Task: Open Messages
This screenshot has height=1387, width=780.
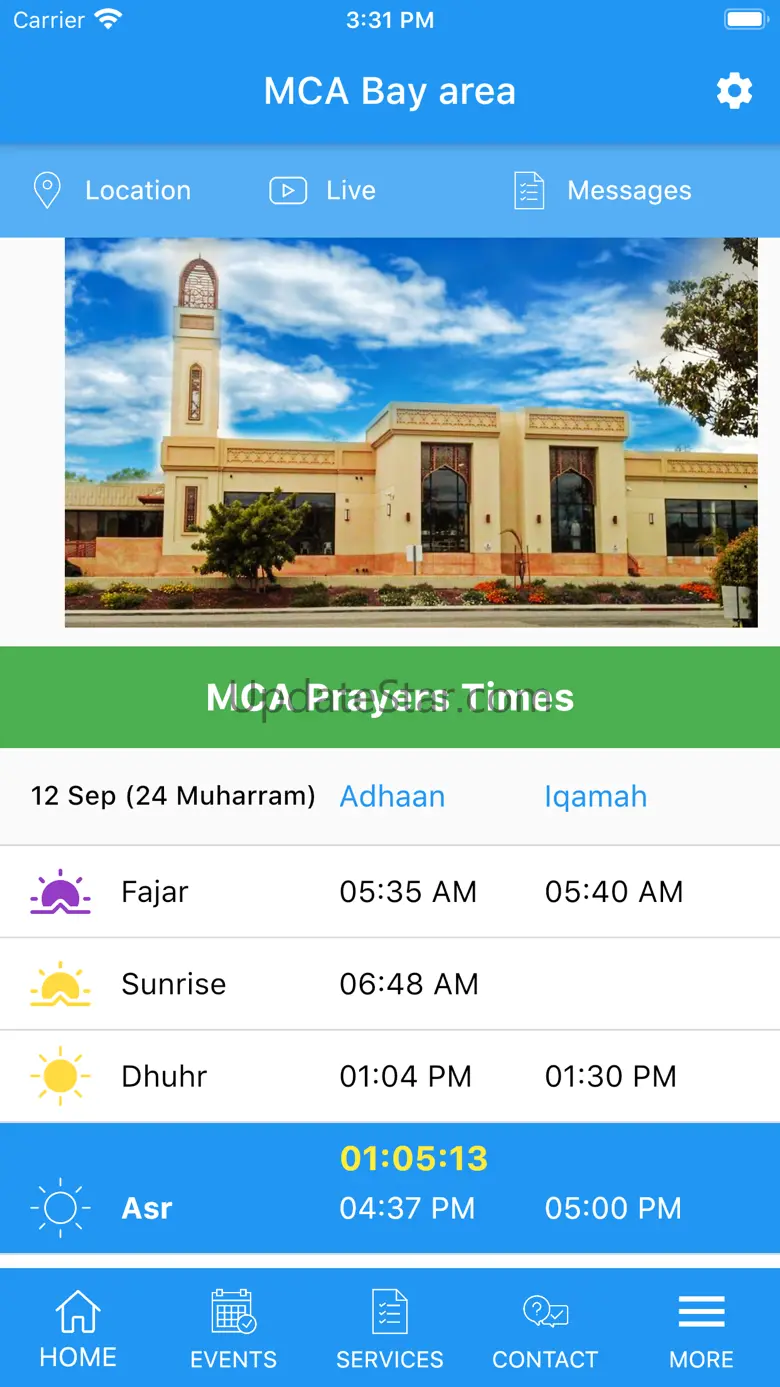Action: 602,190
